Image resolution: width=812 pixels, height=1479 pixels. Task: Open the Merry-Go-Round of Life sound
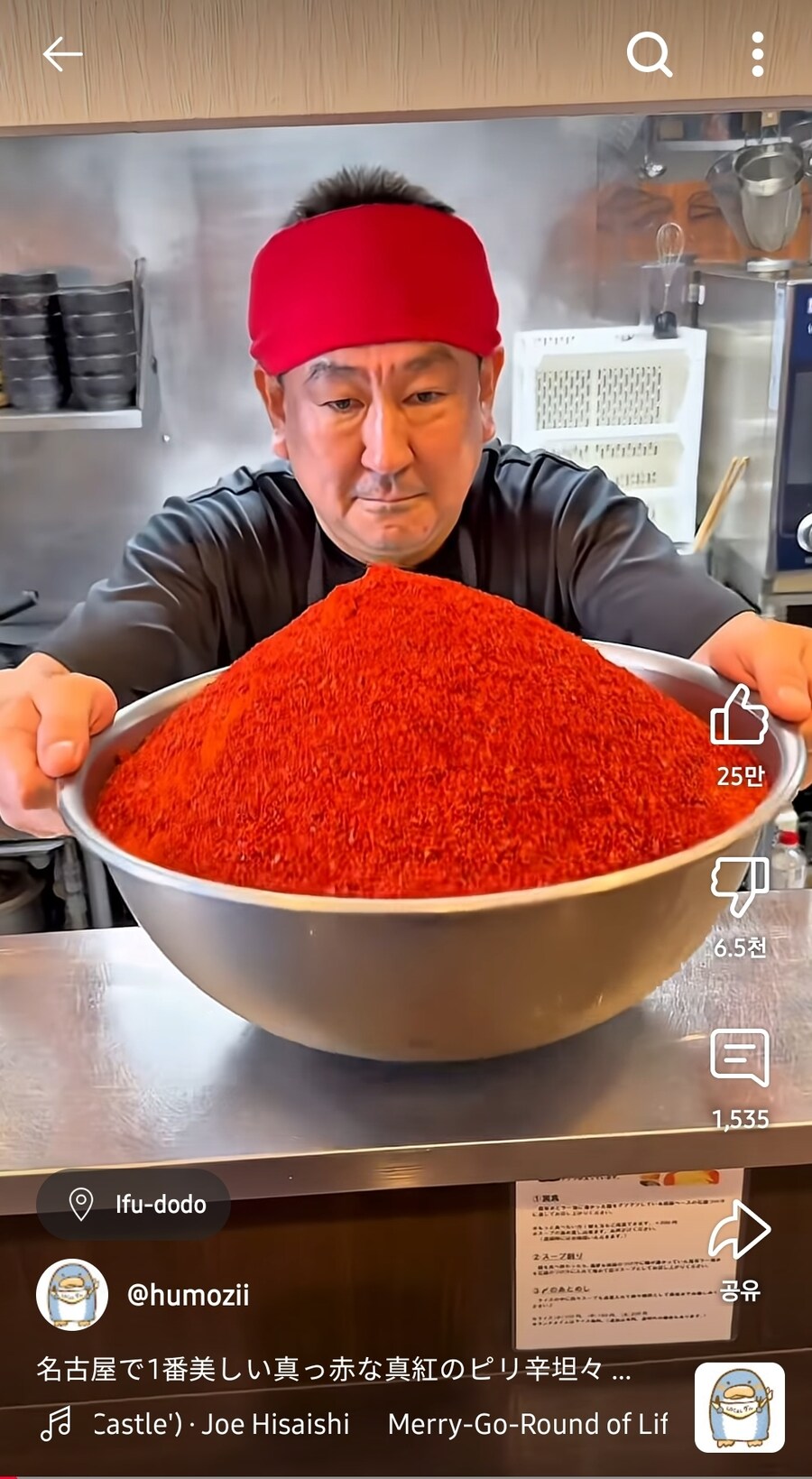pyautogui.click(x=361, y=1424)
